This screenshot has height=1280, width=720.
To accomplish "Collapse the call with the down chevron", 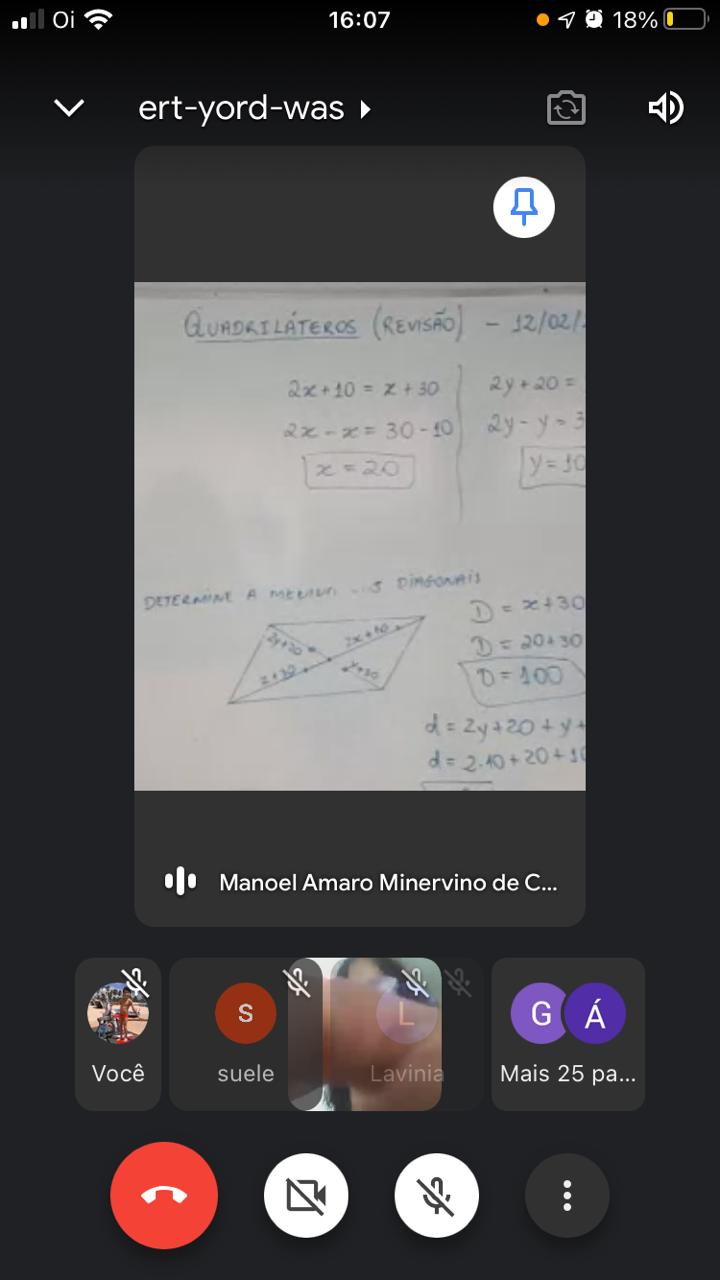I will pyautogui.click(x=69, y=108).
